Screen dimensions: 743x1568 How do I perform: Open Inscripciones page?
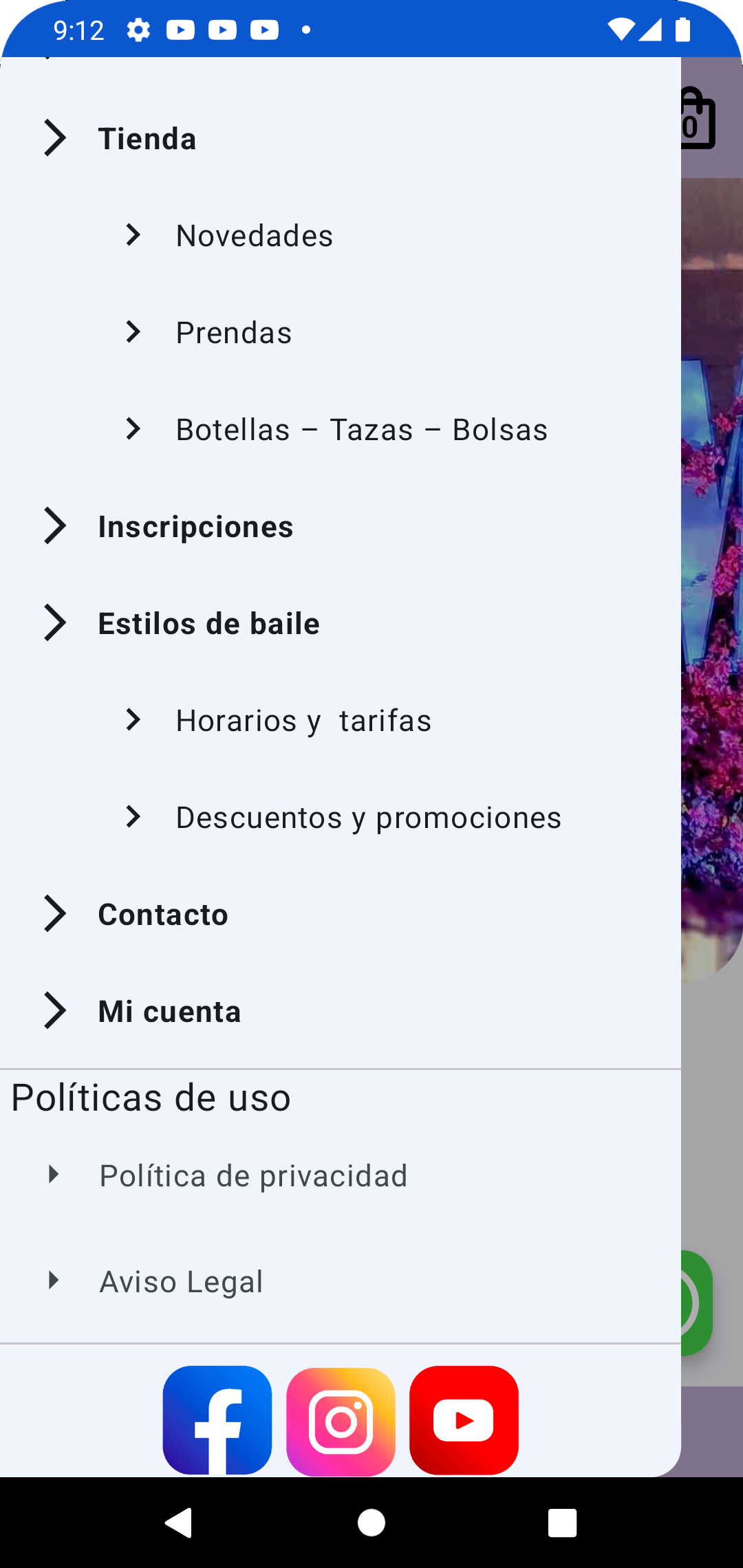(195, 527)
